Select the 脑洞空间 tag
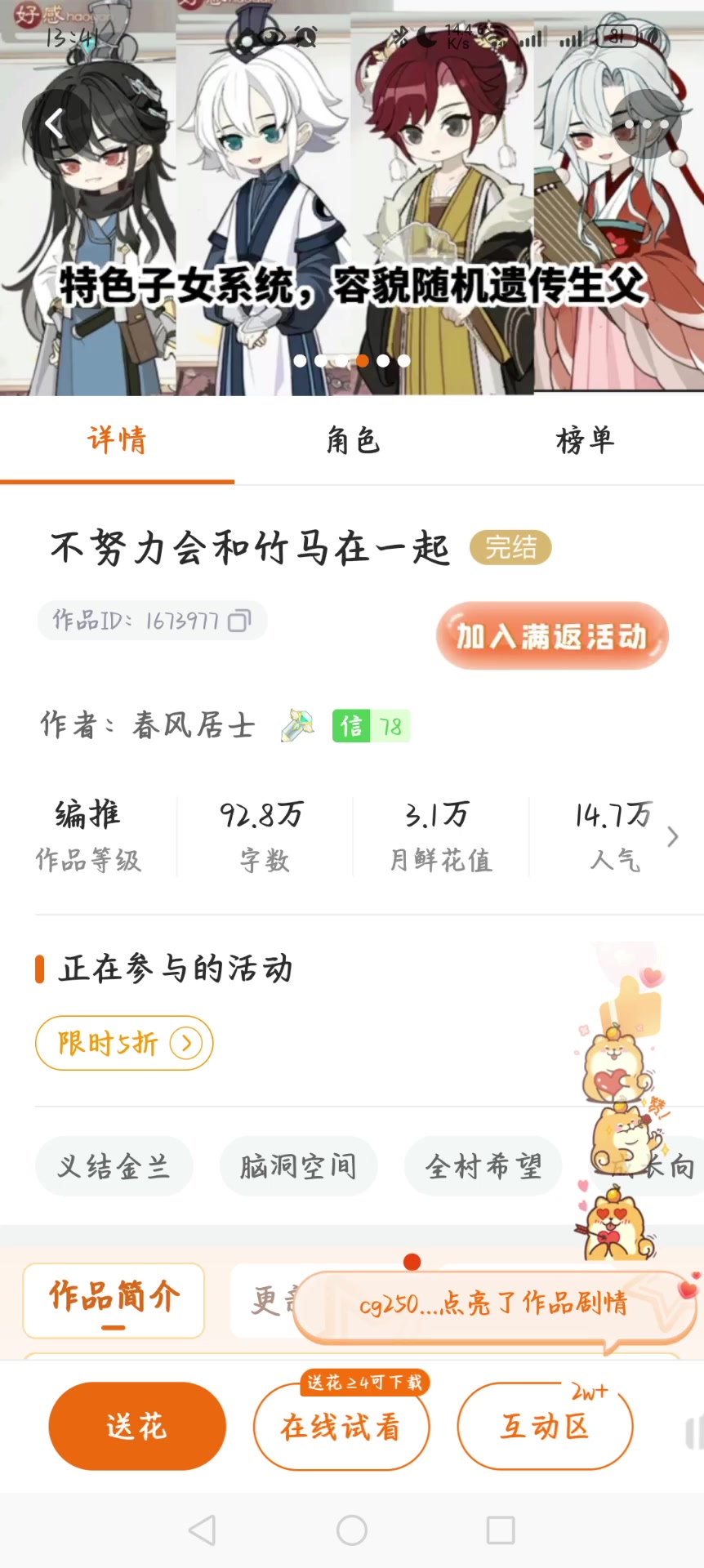Viewport: 704px width, 1568px height. [x=298, y=1166]
